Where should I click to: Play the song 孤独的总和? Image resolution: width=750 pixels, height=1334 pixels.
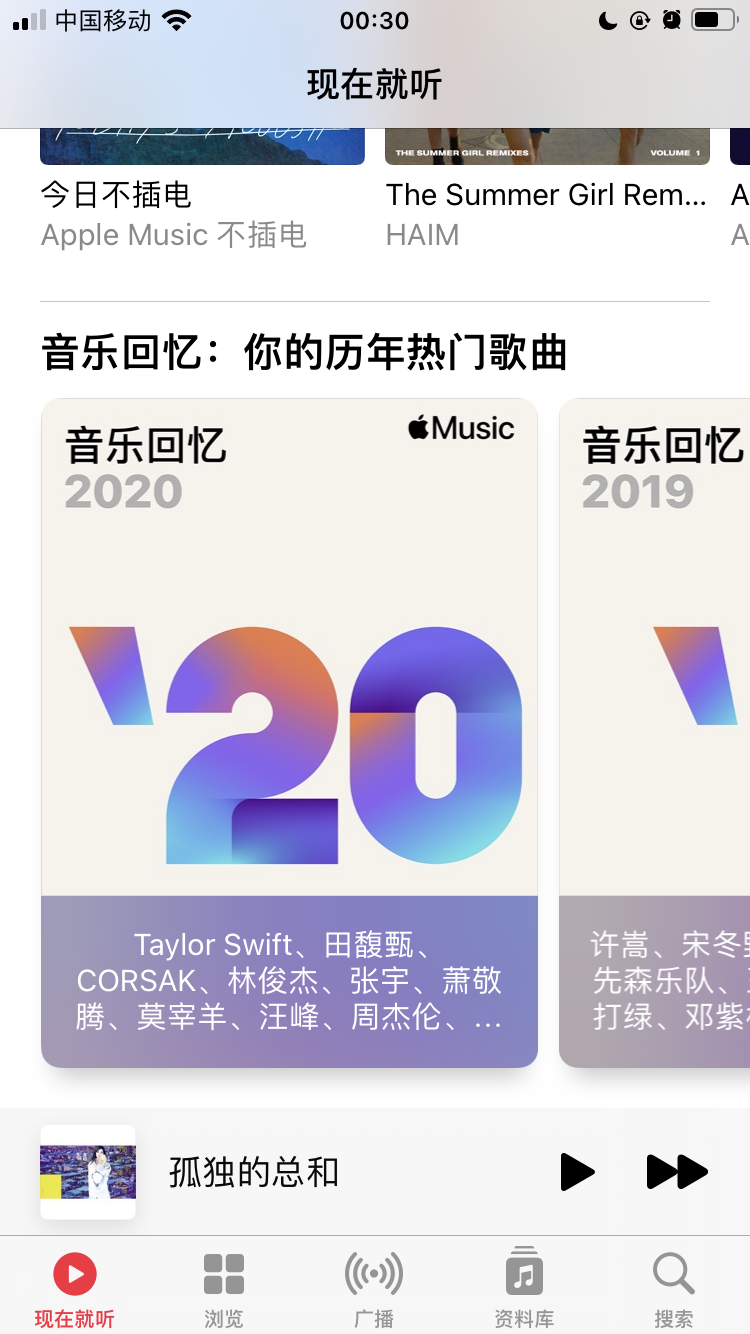(x=577, y=1172)
